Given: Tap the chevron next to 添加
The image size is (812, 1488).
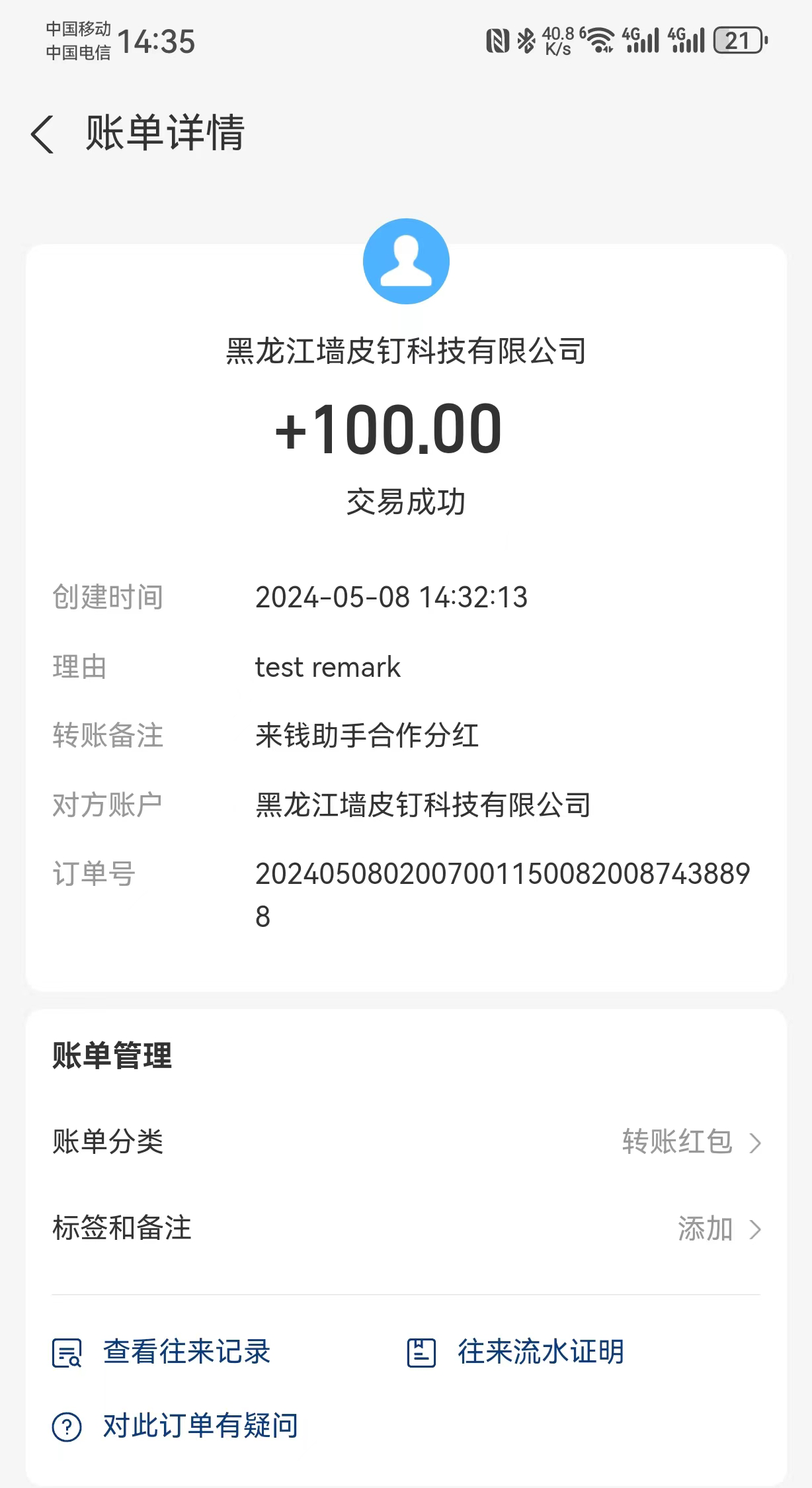Looking at the screenshot, I should pos(754,1229).
